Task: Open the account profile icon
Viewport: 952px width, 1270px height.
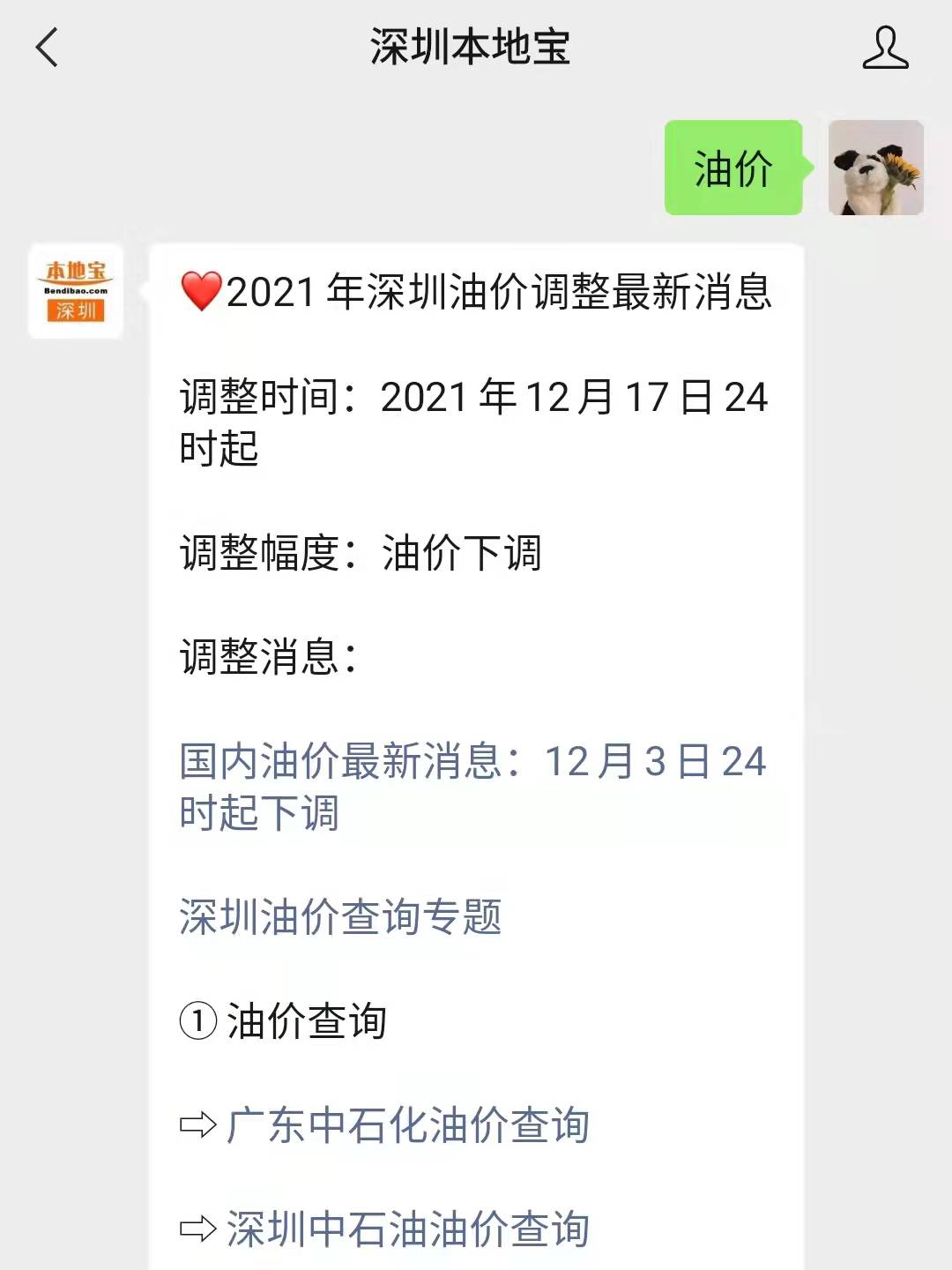Action: tap(885, 48)
